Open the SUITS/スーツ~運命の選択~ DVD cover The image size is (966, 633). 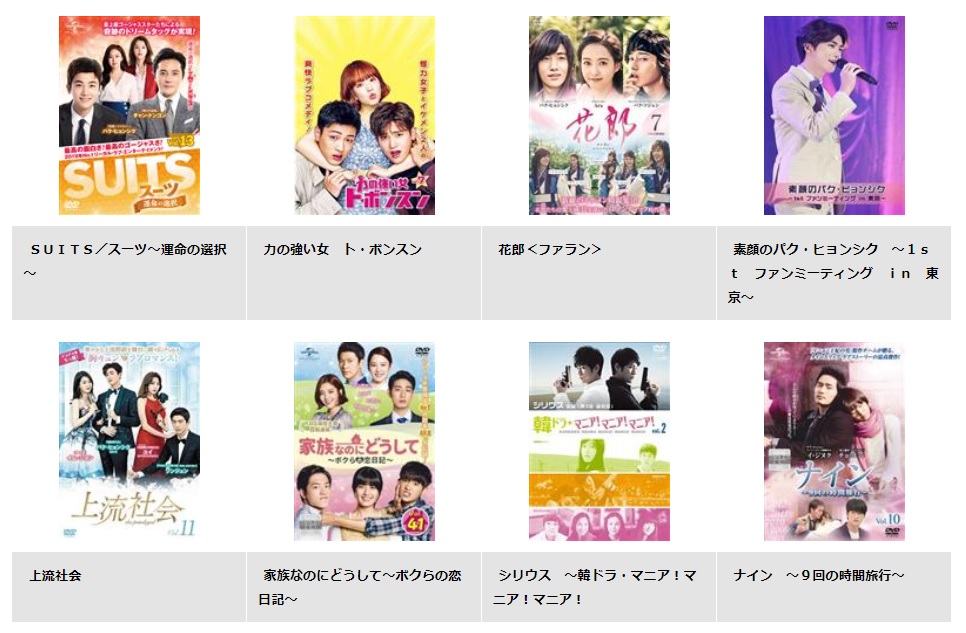129,115
